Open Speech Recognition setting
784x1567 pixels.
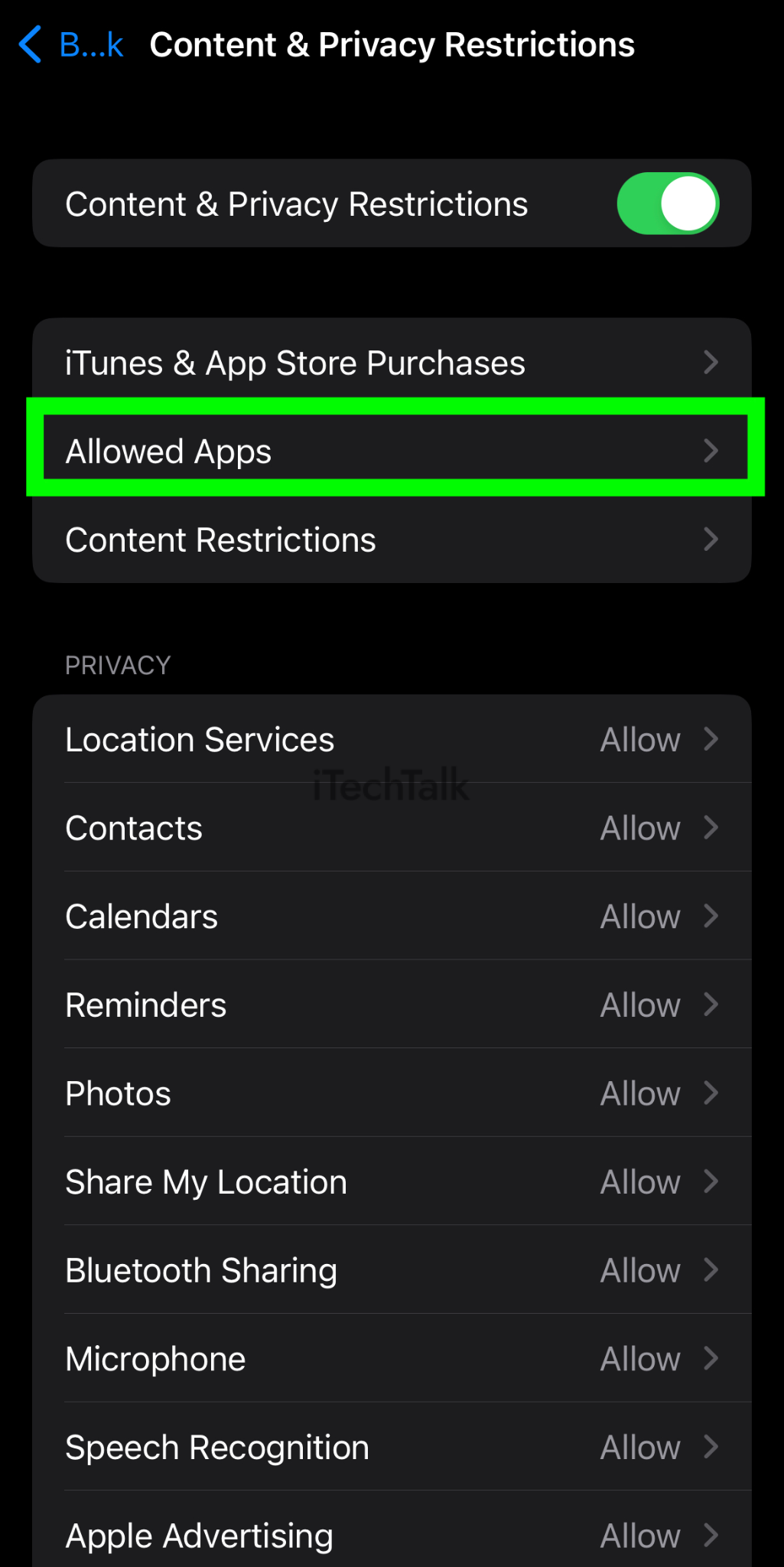pyautogui.click(x=392, y=1447)
